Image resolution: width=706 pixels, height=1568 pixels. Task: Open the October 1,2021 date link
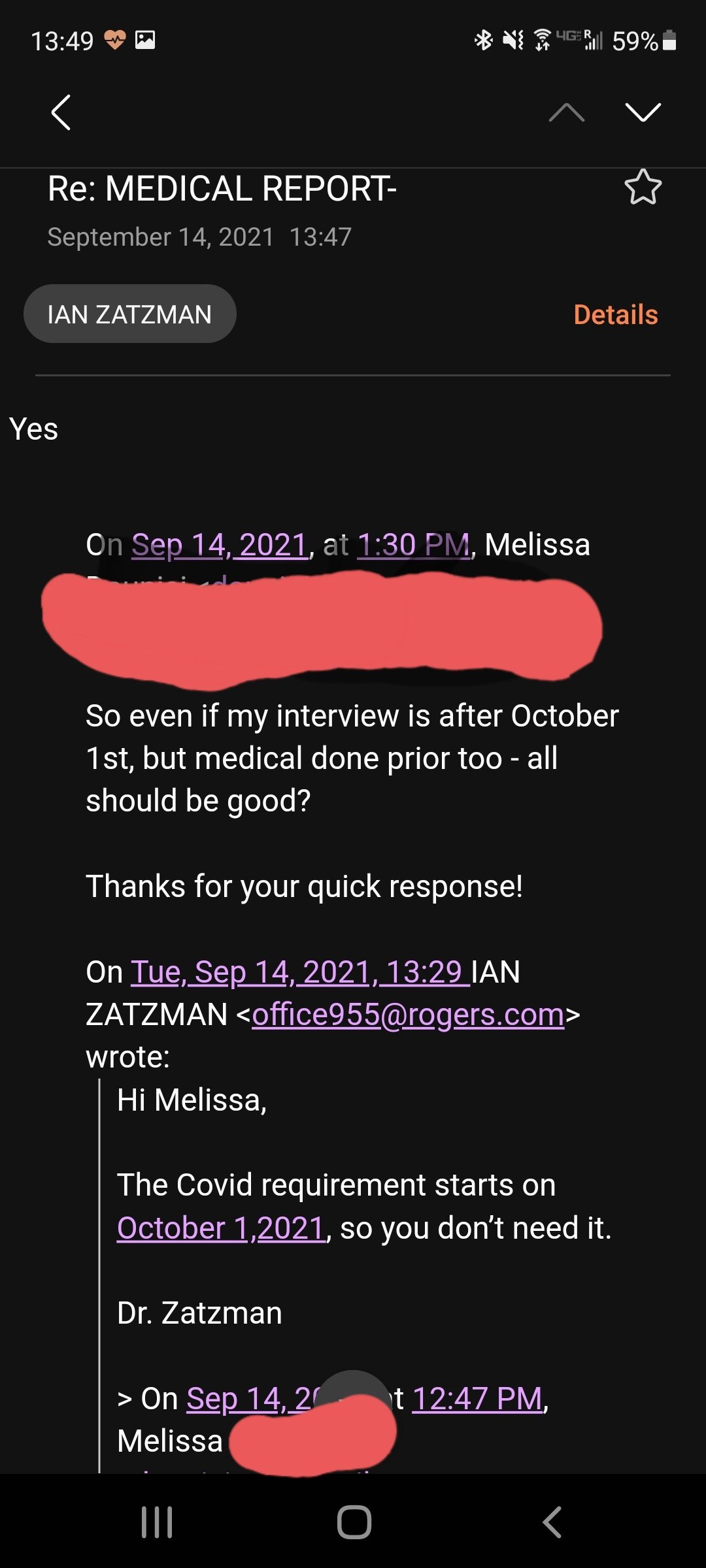pos(221,1228)
